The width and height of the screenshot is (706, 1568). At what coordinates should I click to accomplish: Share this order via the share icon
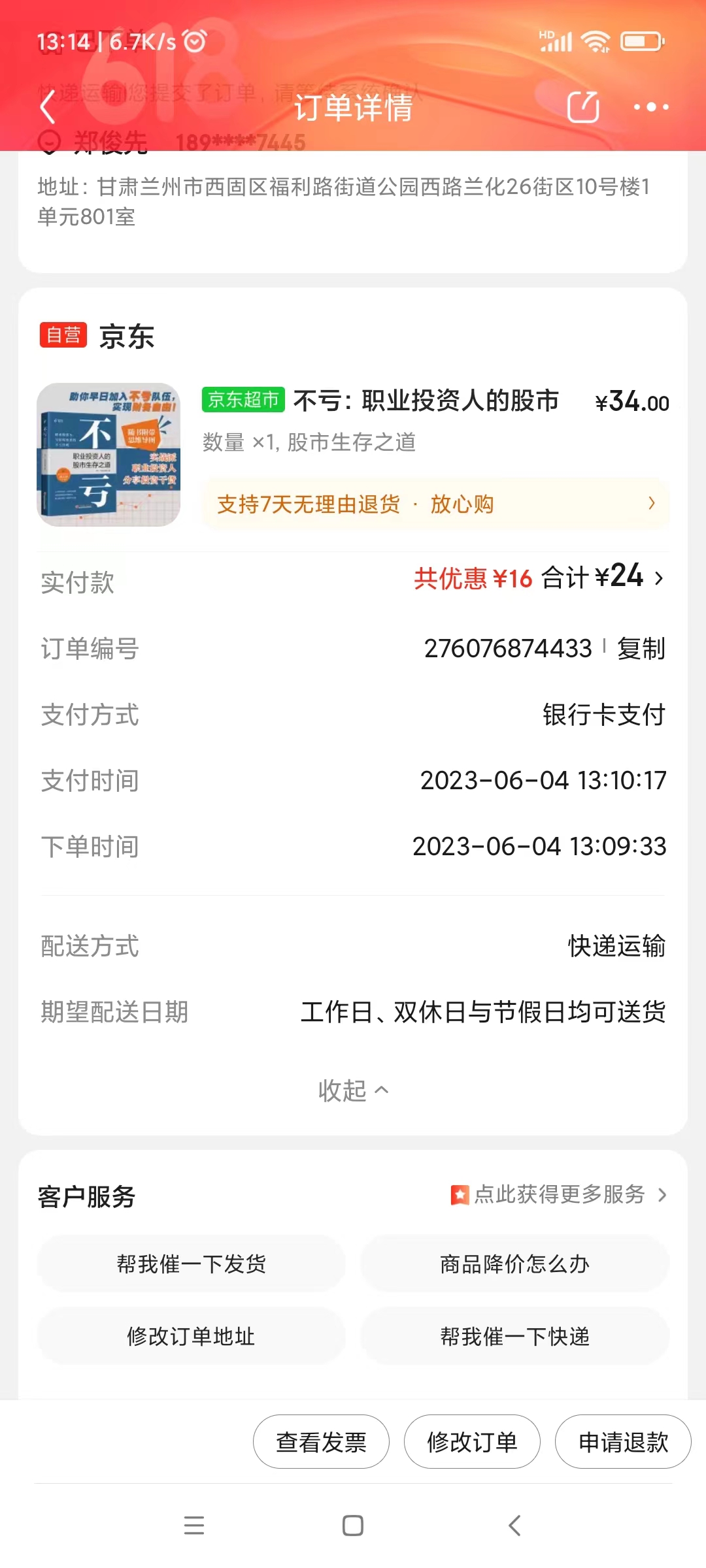[x=582, y=107]
